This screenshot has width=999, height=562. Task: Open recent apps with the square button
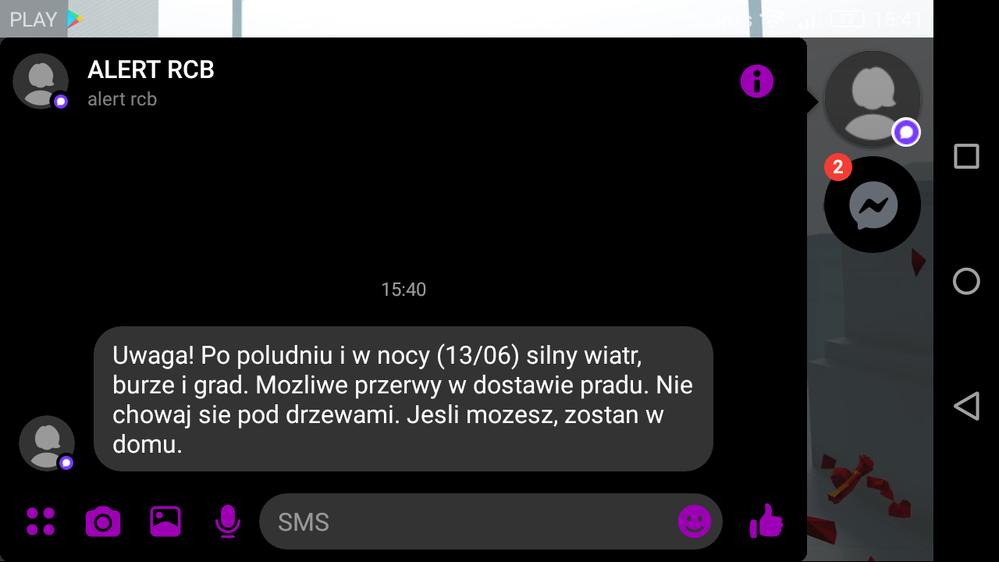click(x=966, y=156)
